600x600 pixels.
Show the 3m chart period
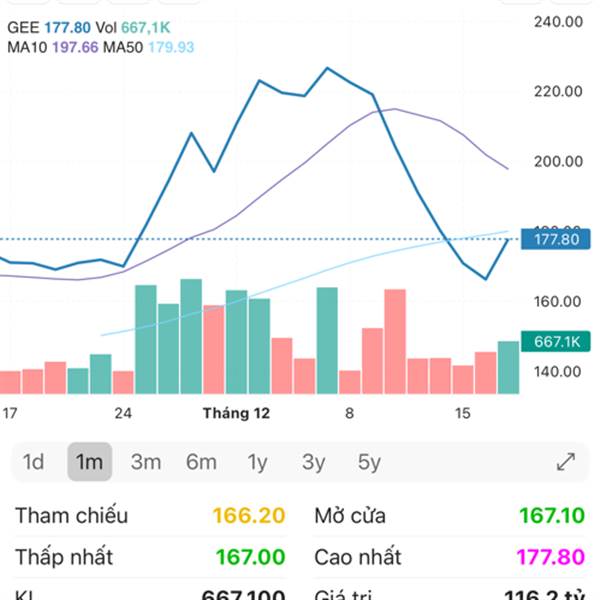pyautogui.click(x=146, y=462)
